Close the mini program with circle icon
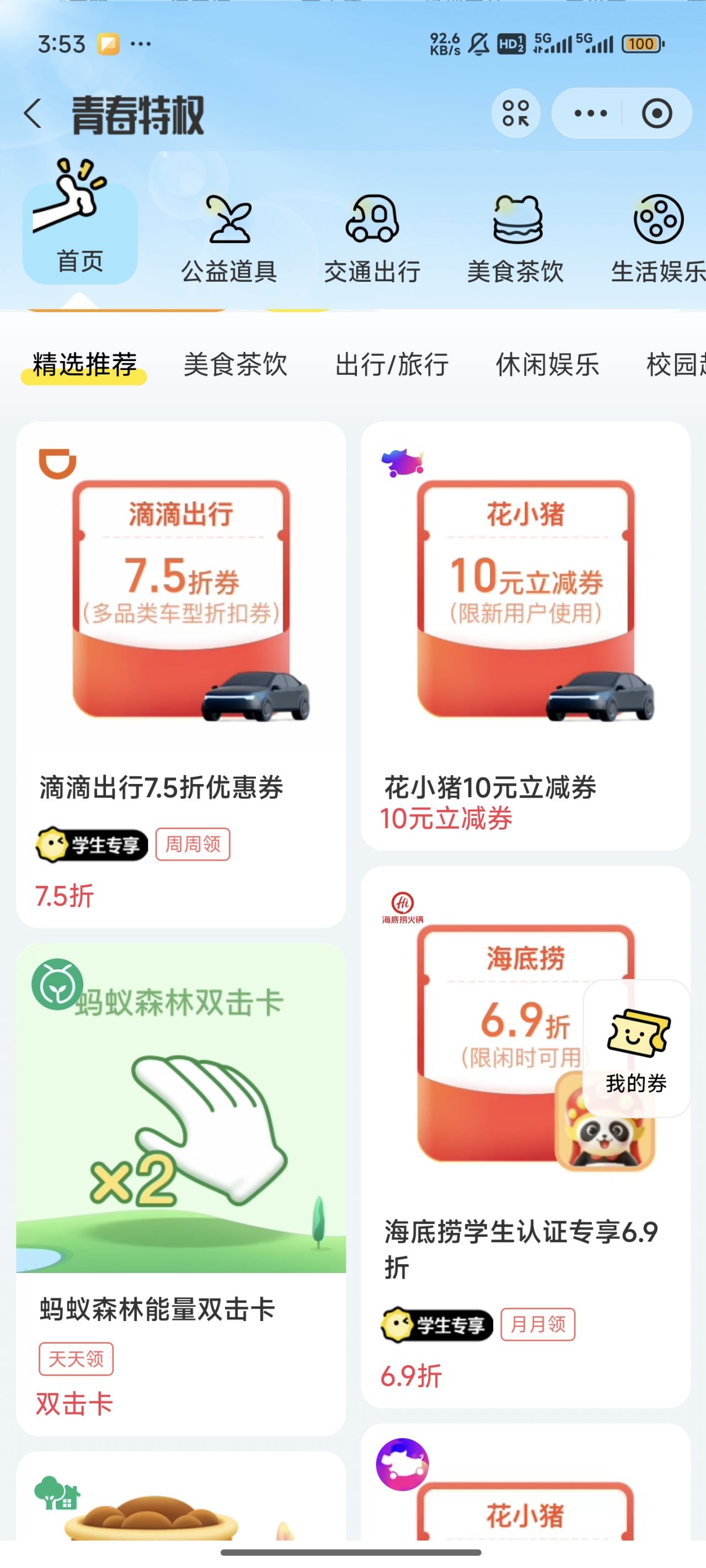The height and width of the screenshot is (1568, 706). coord(657,113)
